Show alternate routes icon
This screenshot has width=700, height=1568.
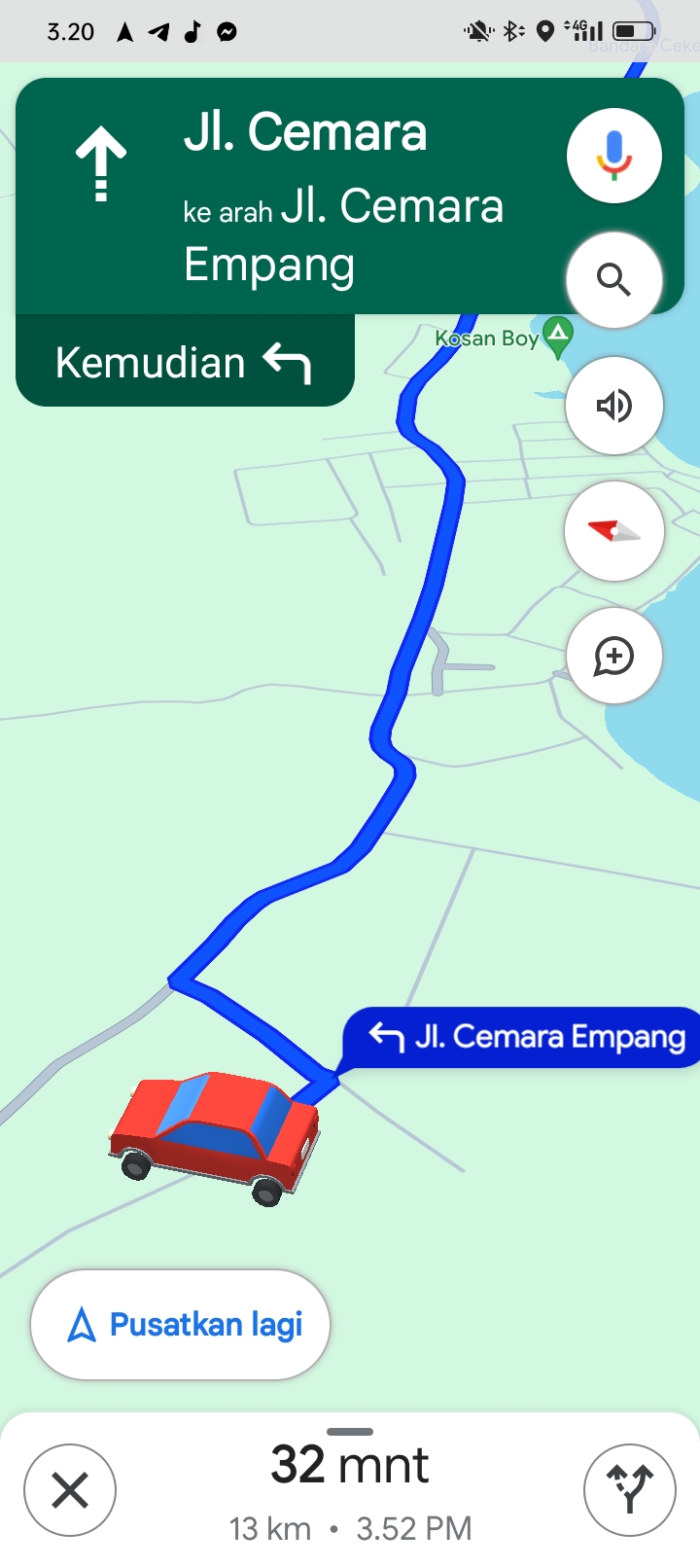pos(630,1490)
